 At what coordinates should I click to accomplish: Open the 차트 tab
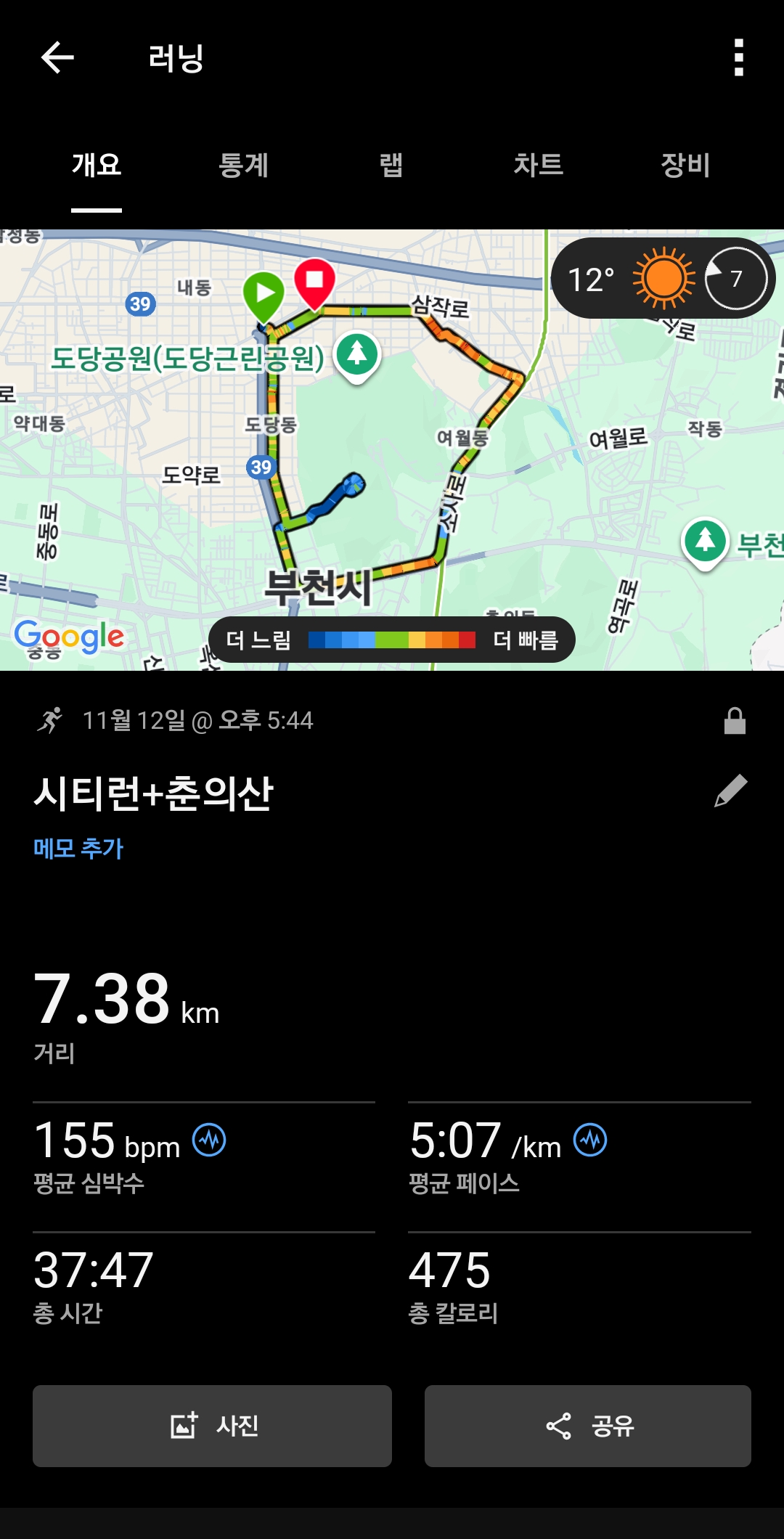coord(538,166)
